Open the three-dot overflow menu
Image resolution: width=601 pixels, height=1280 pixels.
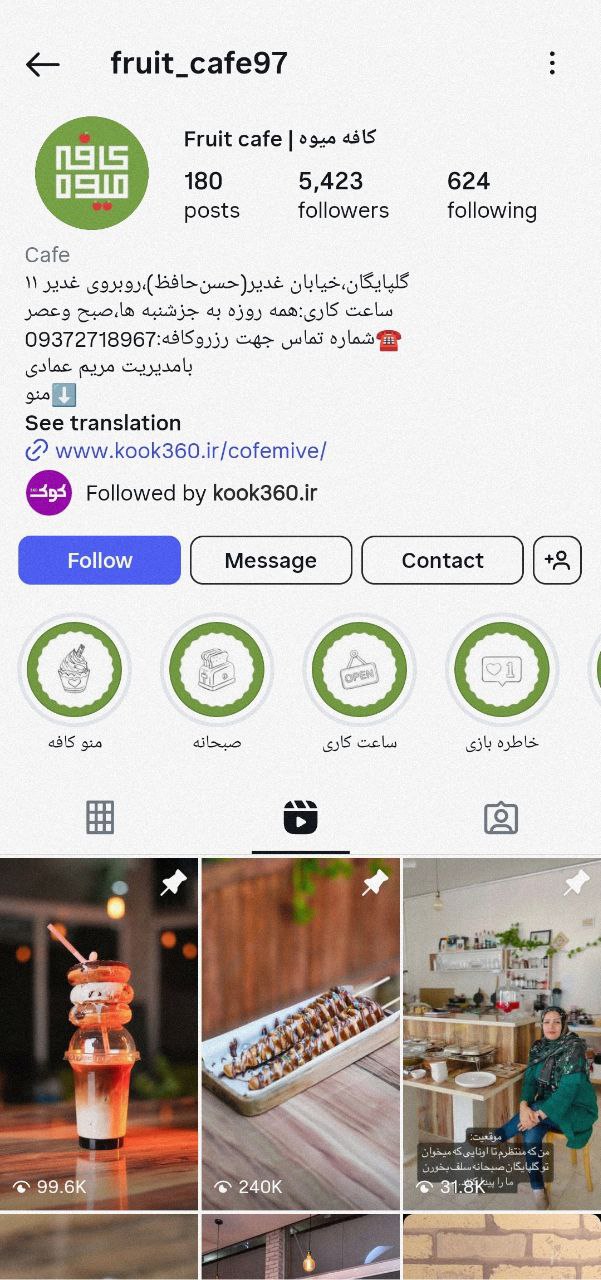pyautogui.click(x=552, y=64)
